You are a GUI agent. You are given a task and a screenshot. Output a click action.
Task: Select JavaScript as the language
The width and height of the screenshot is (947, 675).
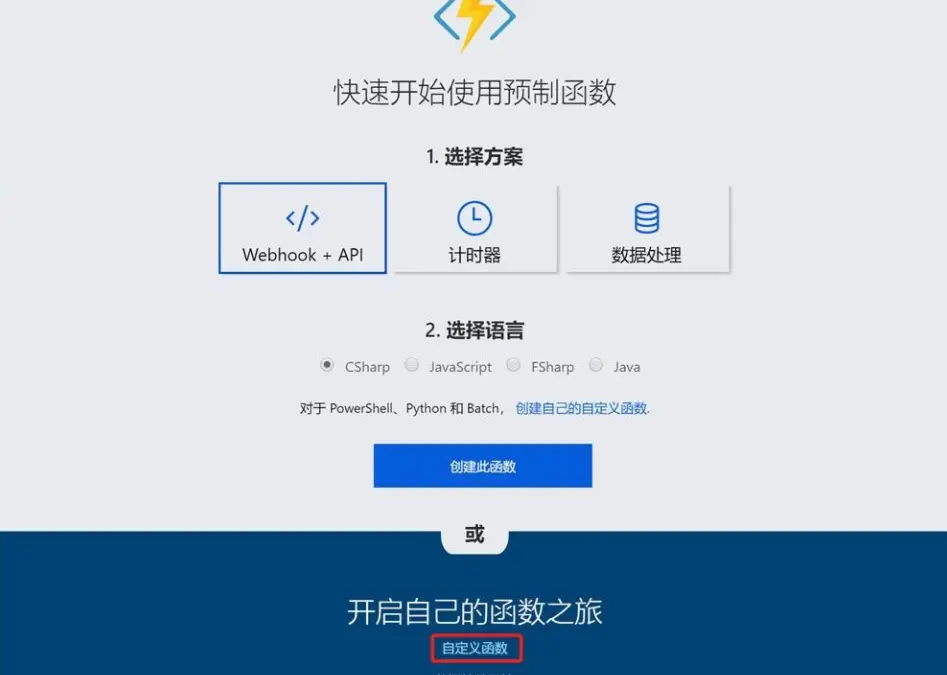tap(412, 366)
